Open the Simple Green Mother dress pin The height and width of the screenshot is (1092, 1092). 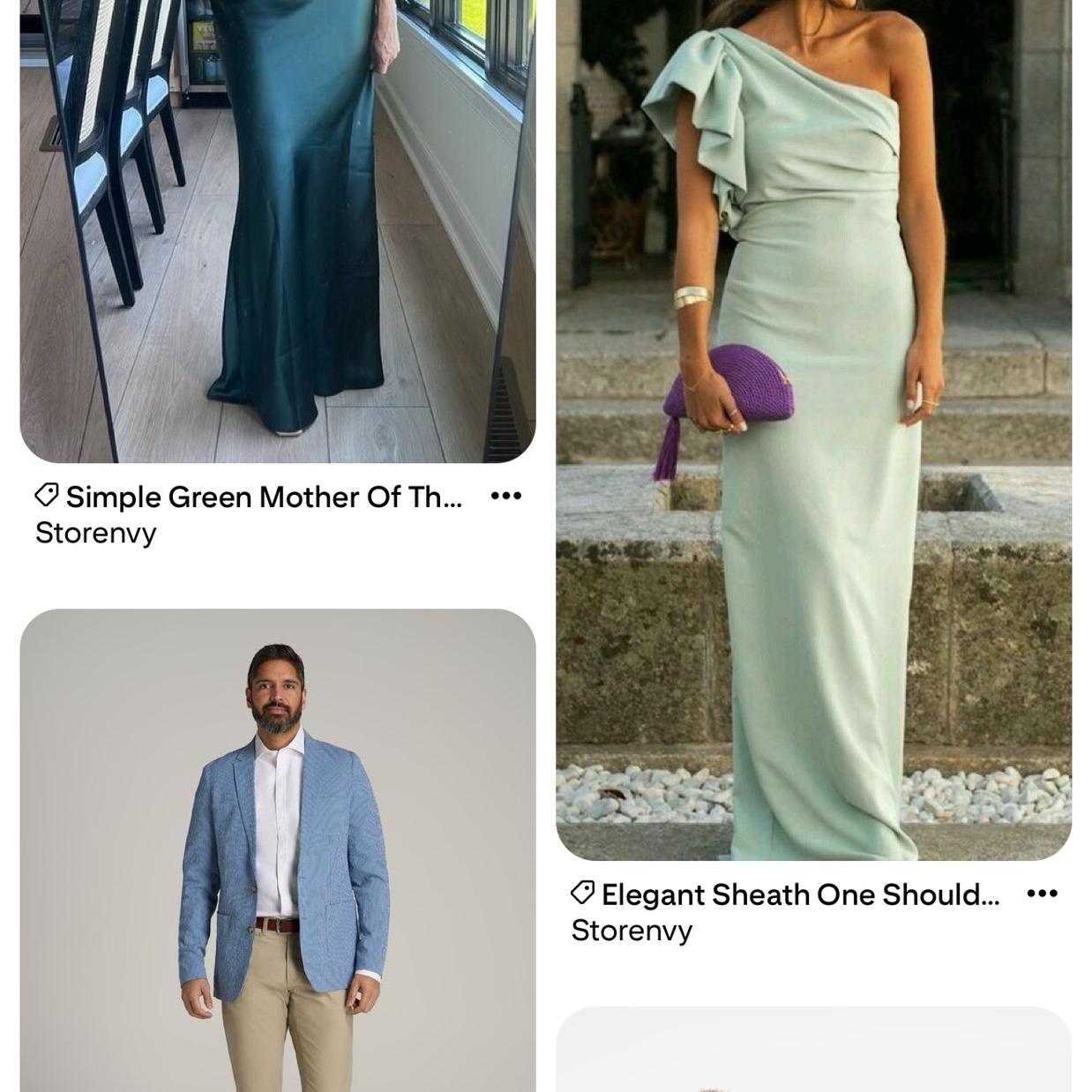coord(277,229)
